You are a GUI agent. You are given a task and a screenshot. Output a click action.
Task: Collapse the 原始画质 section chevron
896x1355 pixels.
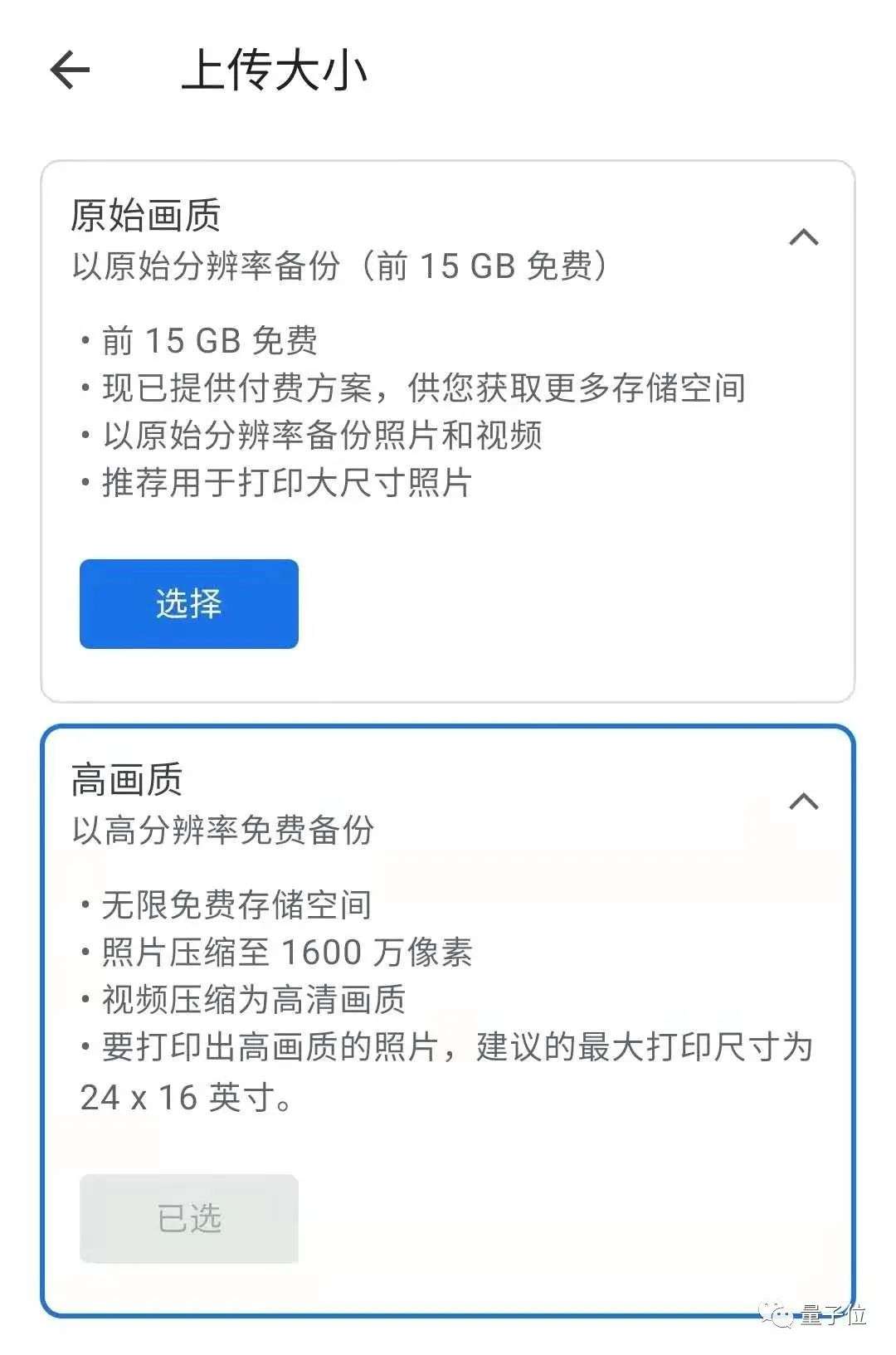(803, 238)
